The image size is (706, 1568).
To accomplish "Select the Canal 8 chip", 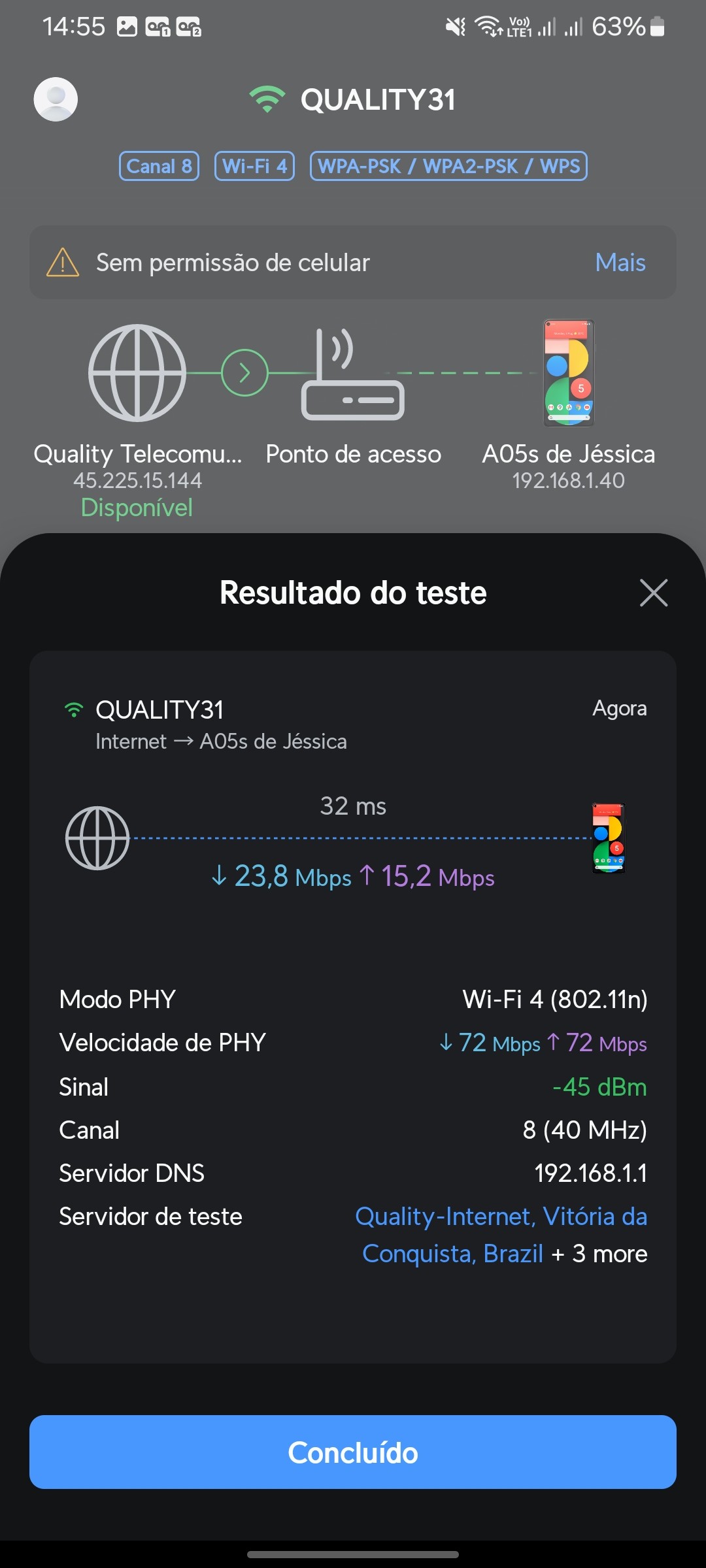I will click(x=159, y=166).
